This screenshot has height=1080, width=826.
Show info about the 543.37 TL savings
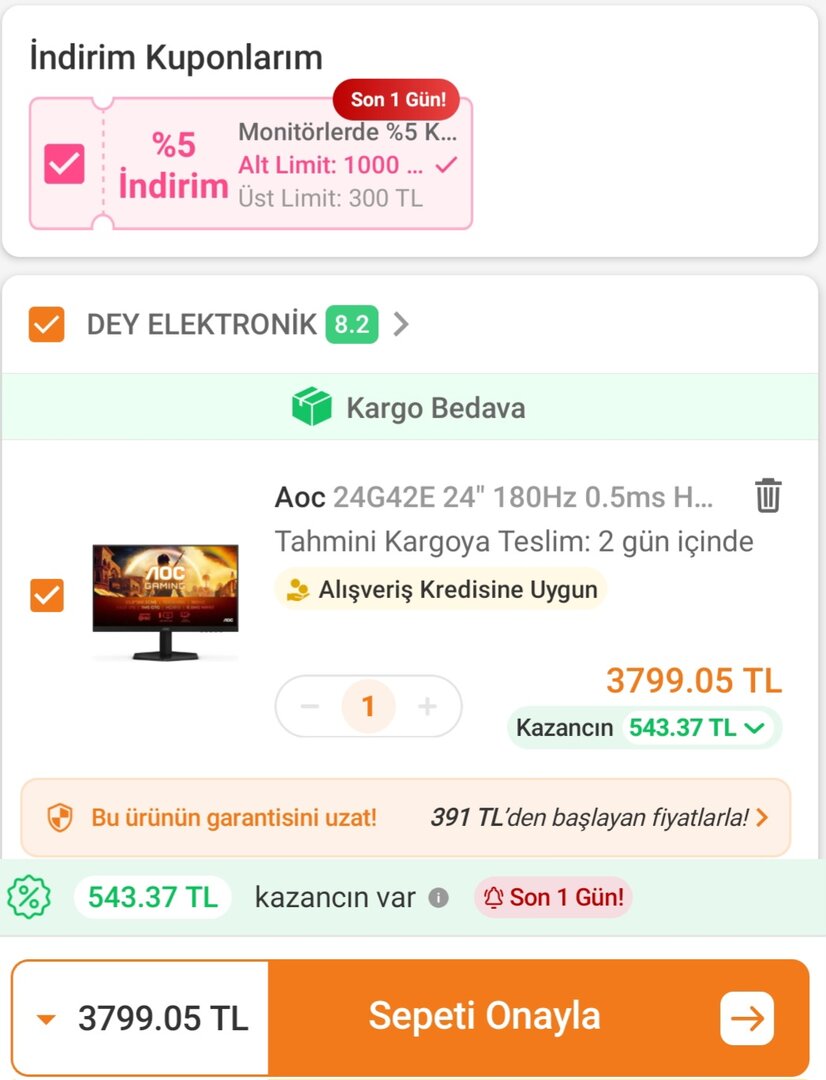438,898
